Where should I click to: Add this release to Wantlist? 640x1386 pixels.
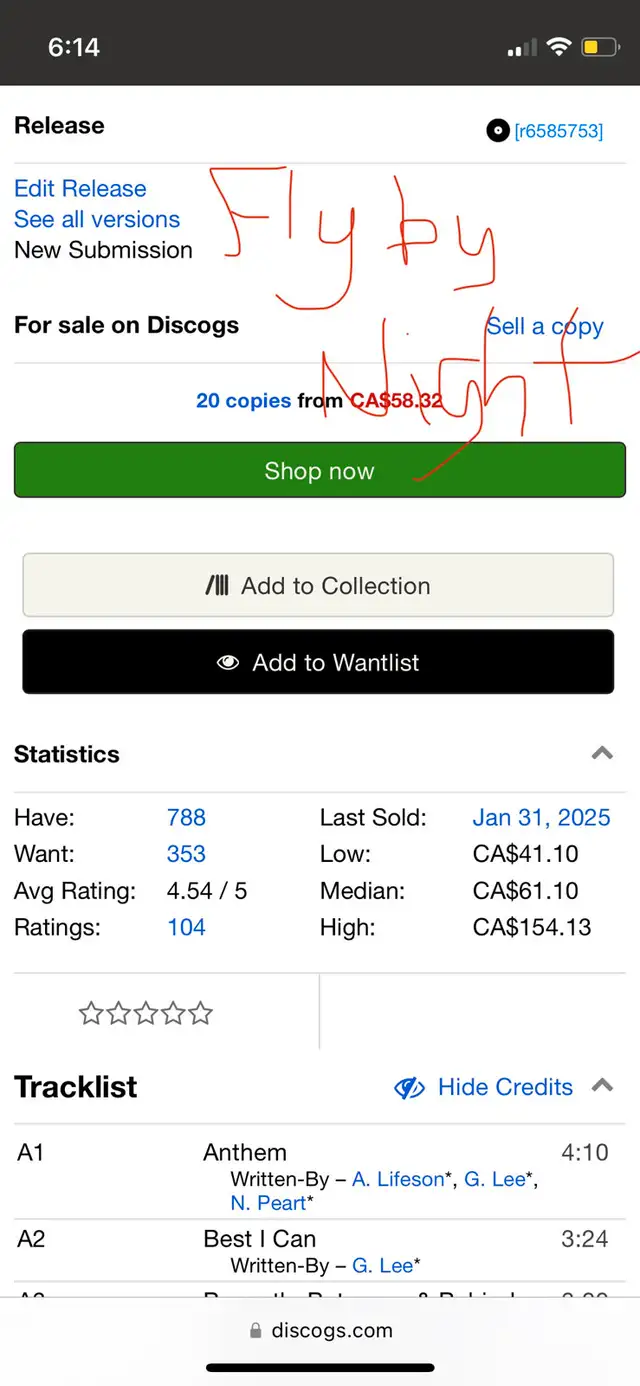click(x=318, y=662)
